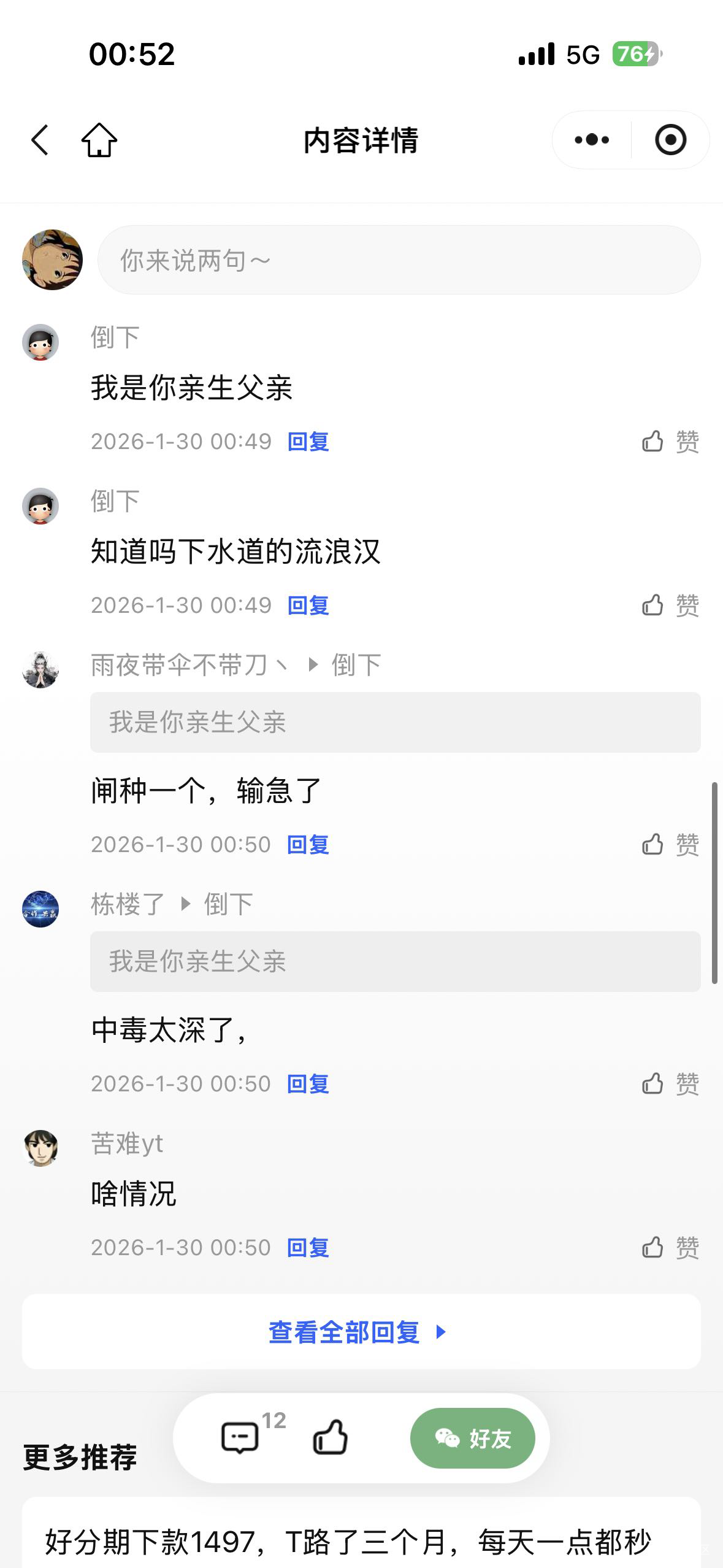Image resolution: width=723 pixels, height=1568 pixels.
Task: Like the comment 知道吗下水道的流浪汉
Action: pos(670,605)
